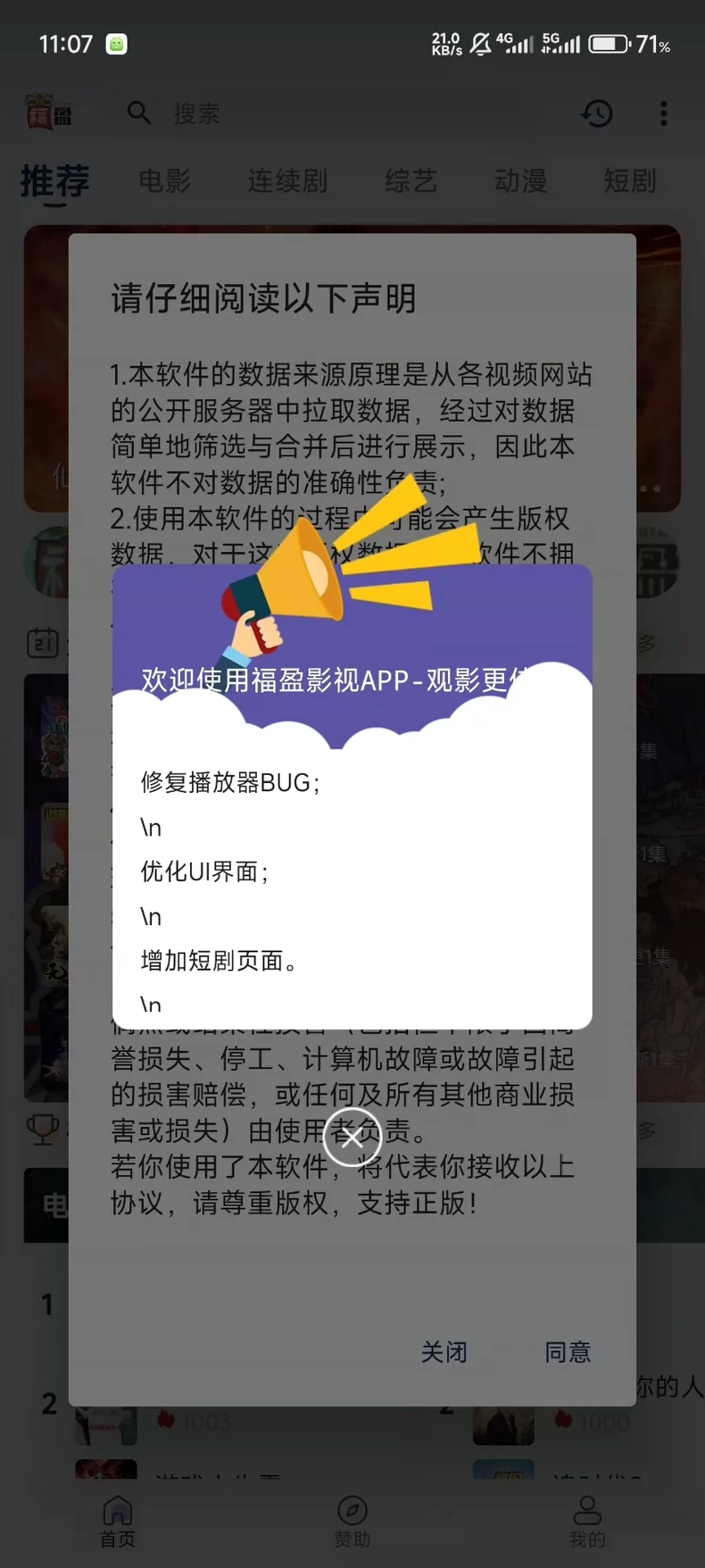
Task: Open the search magnifier icon
Action: point(138,113)
